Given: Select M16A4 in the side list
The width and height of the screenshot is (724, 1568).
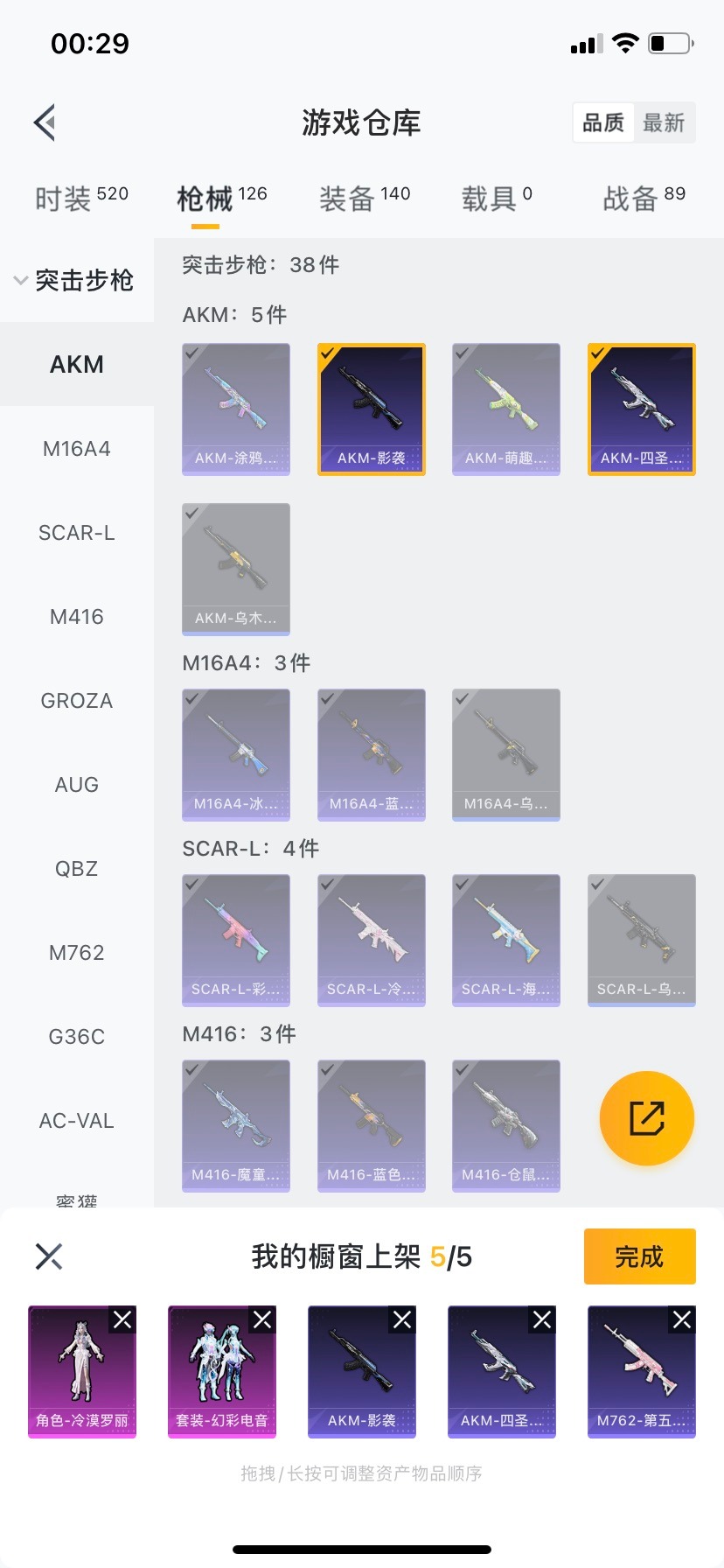Looking at the screenshot, I should 77,449.
